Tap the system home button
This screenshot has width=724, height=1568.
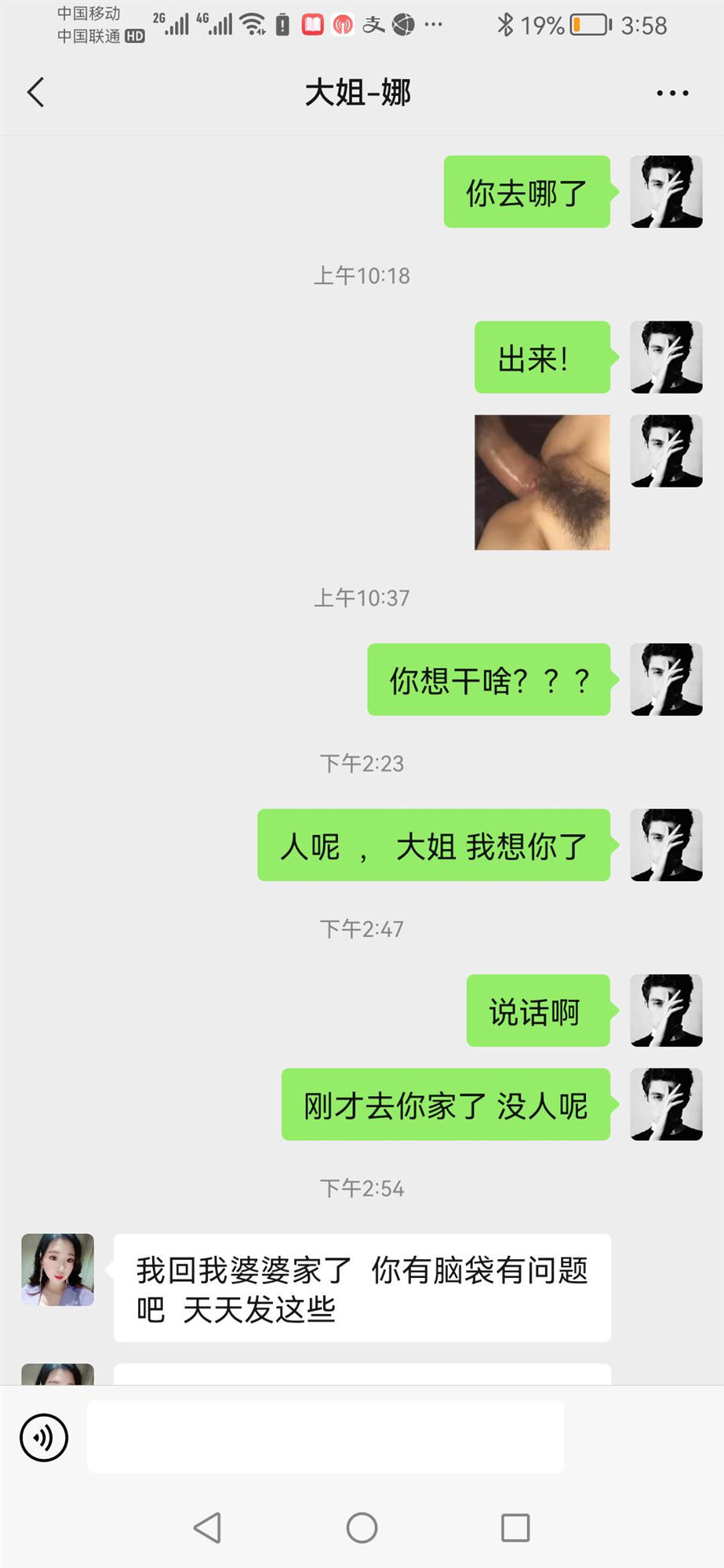click(362, 1527)
